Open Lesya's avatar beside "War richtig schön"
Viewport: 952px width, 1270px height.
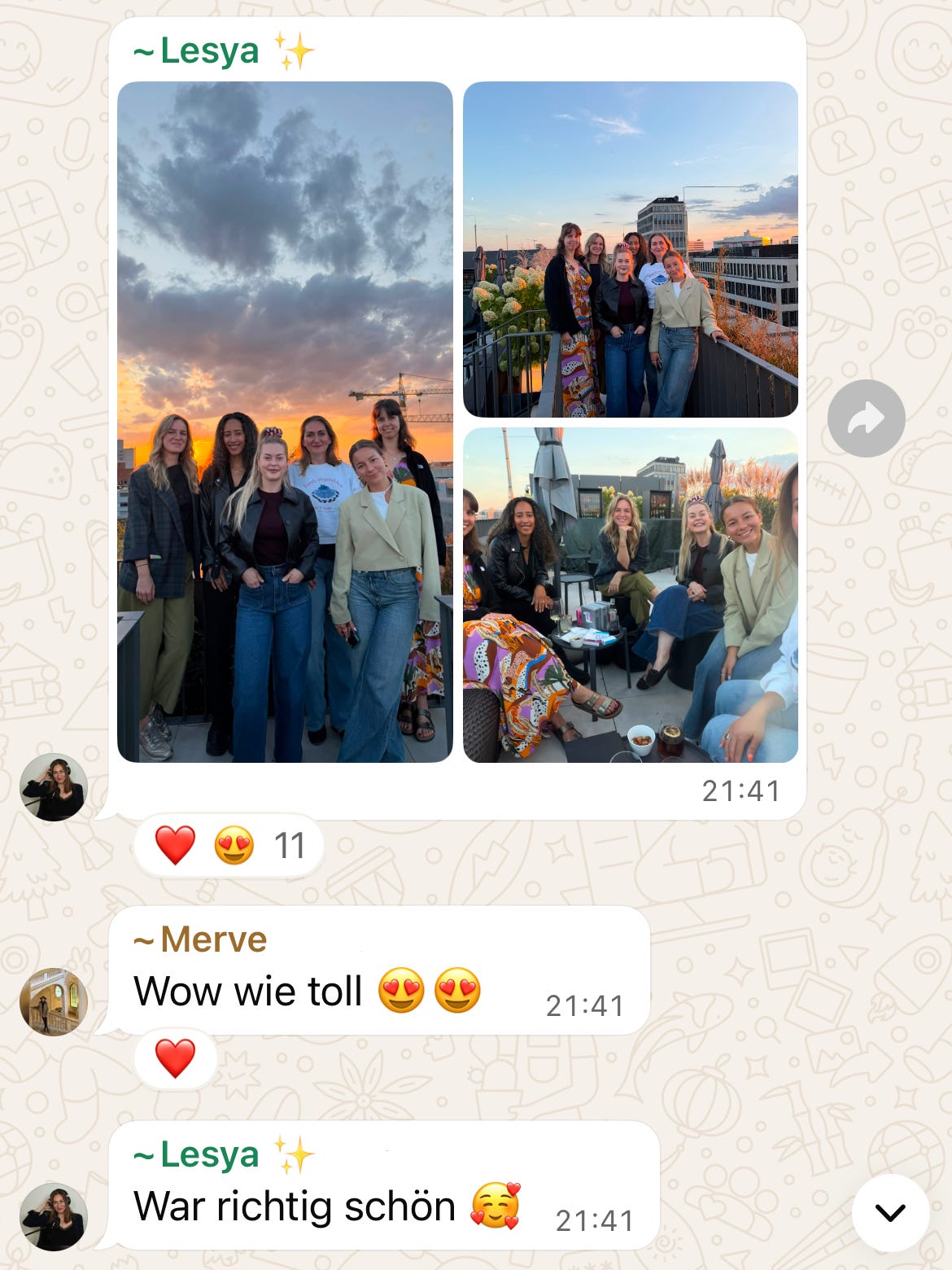[x=54, y=1216]
